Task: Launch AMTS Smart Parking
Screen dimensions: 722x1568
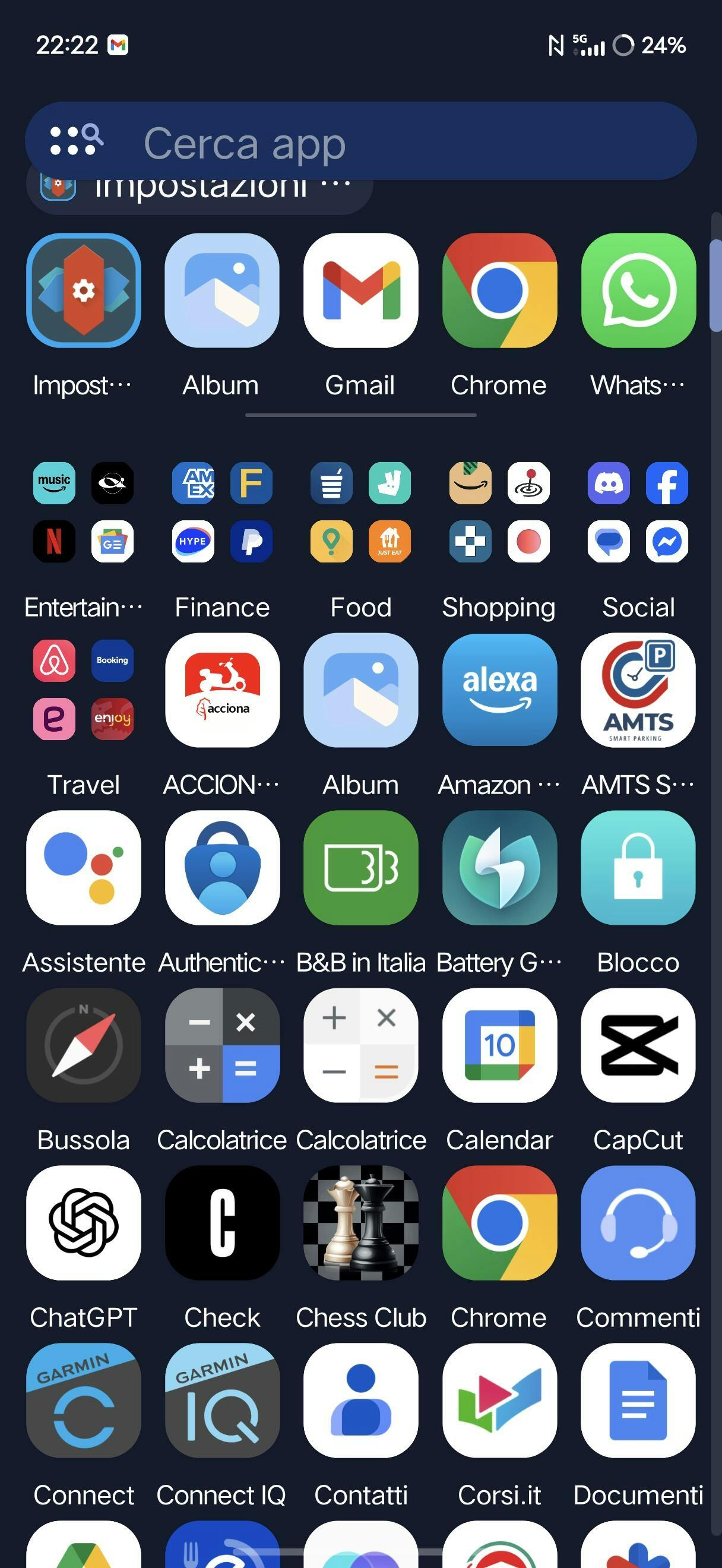Action: [638, 690]
